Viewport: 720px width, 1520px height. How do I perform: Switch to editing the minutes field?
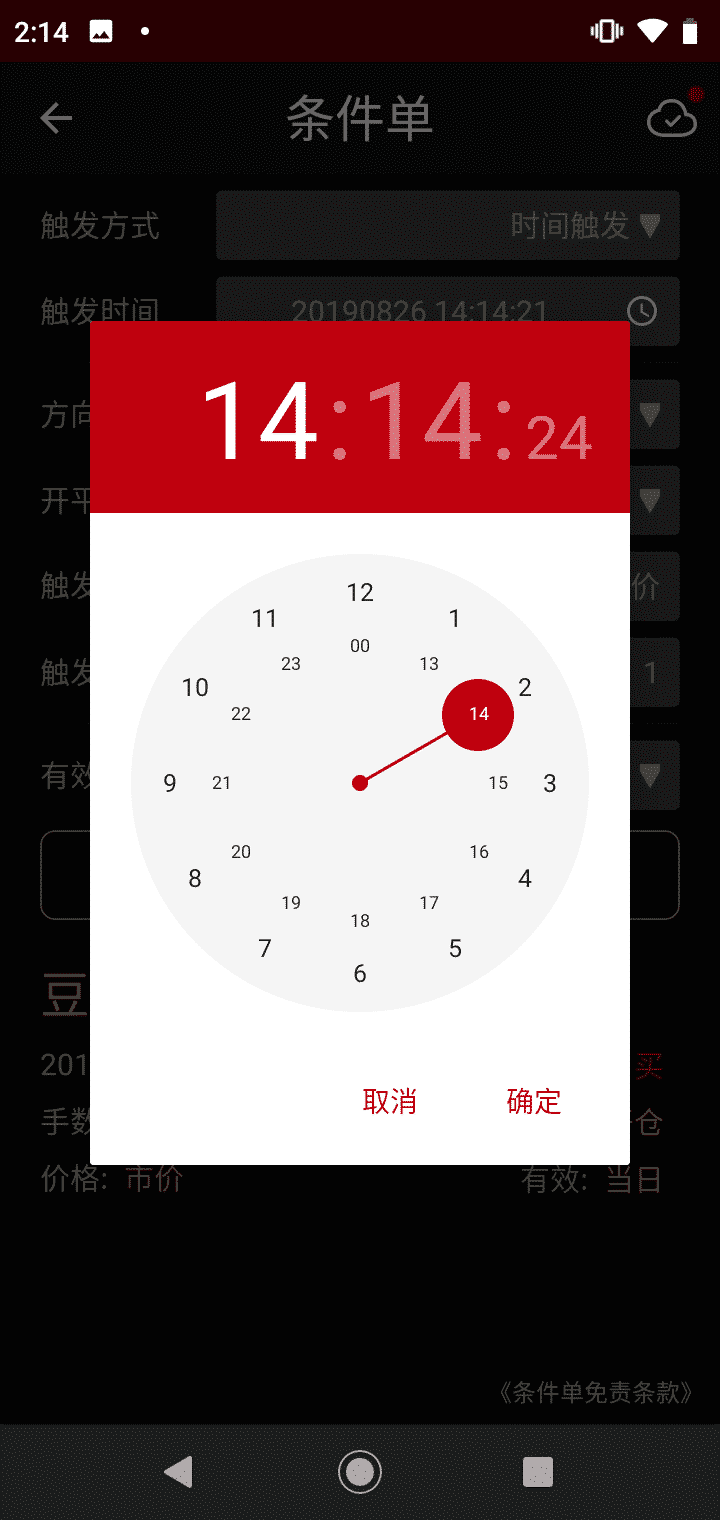pyautogui.click(x=423, y=420)
